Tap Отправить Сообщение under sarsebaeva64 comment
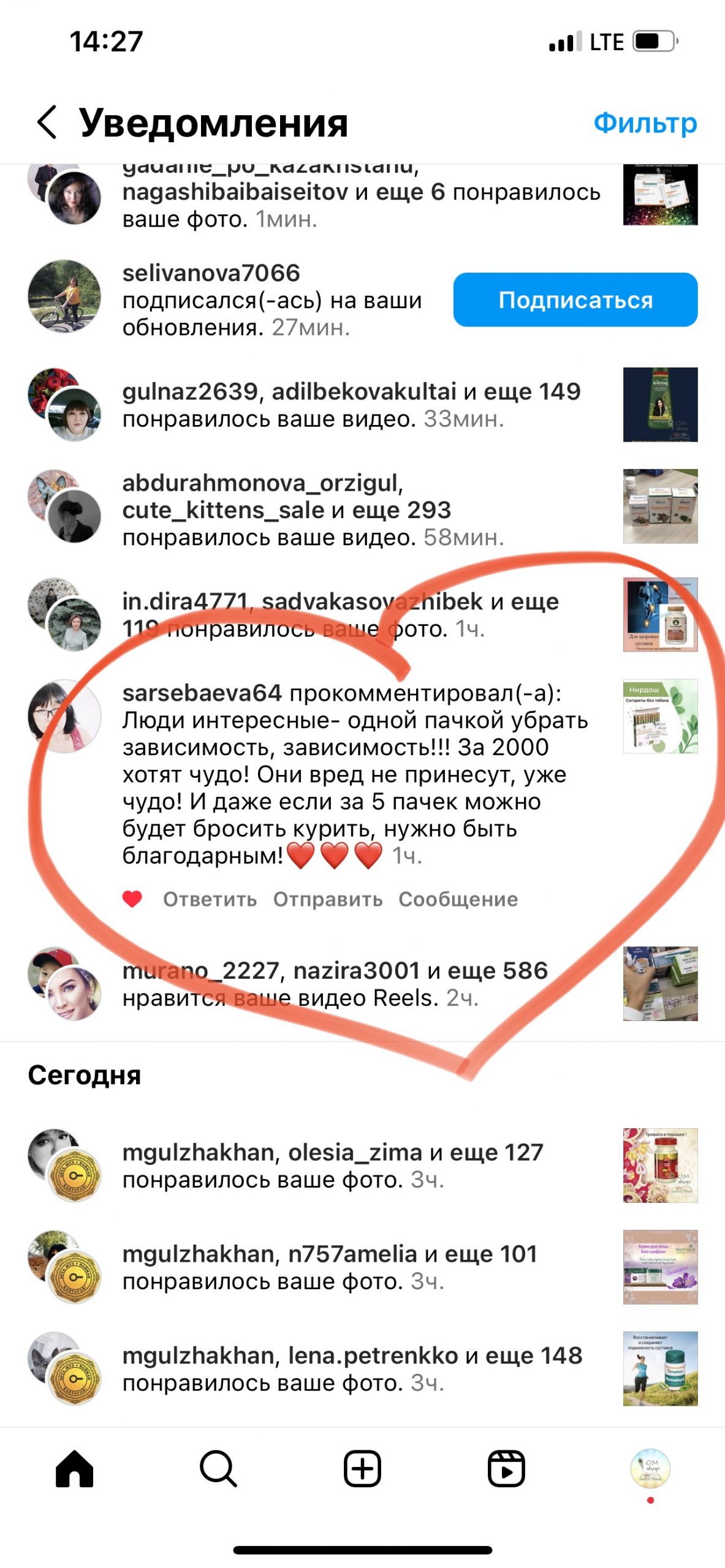The image size is (725, 1568). point(396,899)
